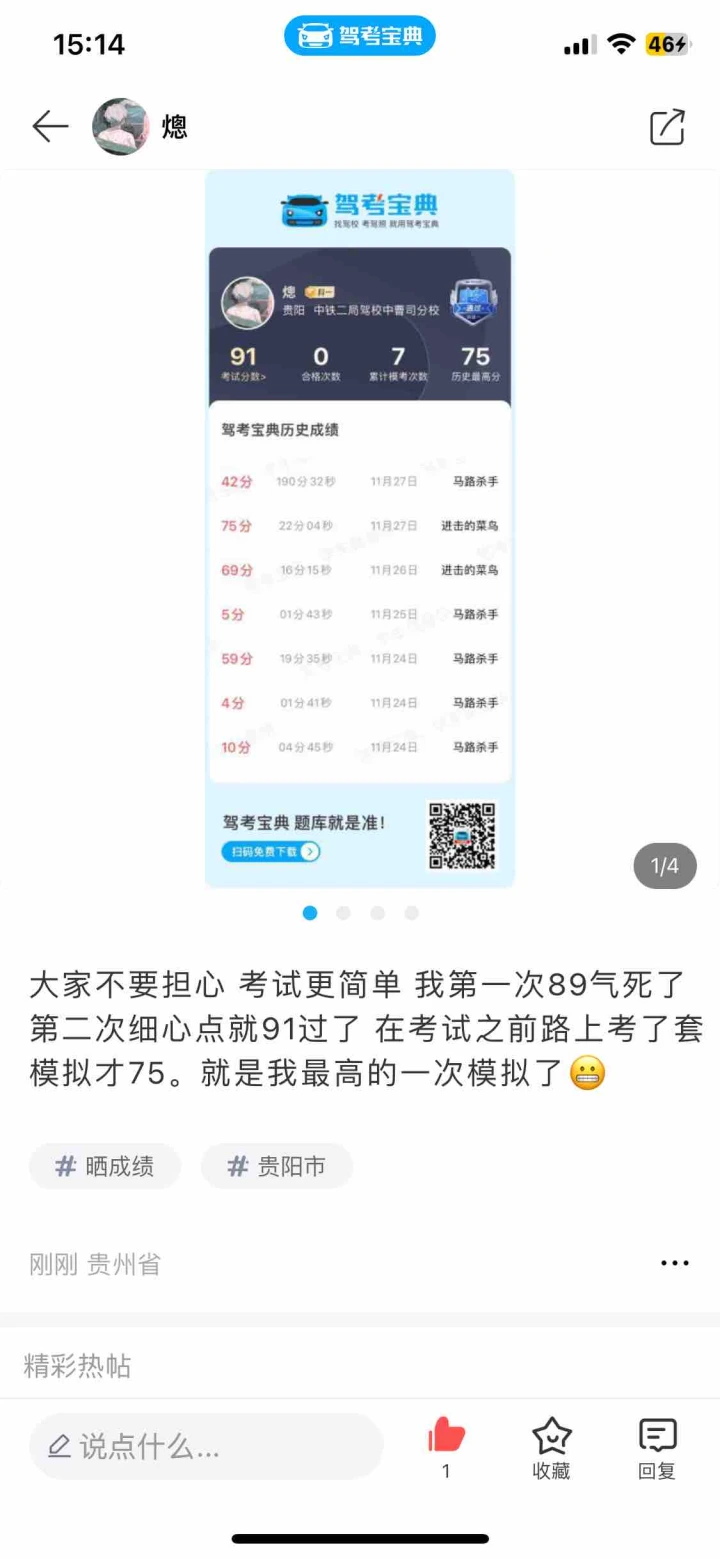720x1559 pixels.
Task: Like this post with thumbs-up icon
Action: [446, 1446]
